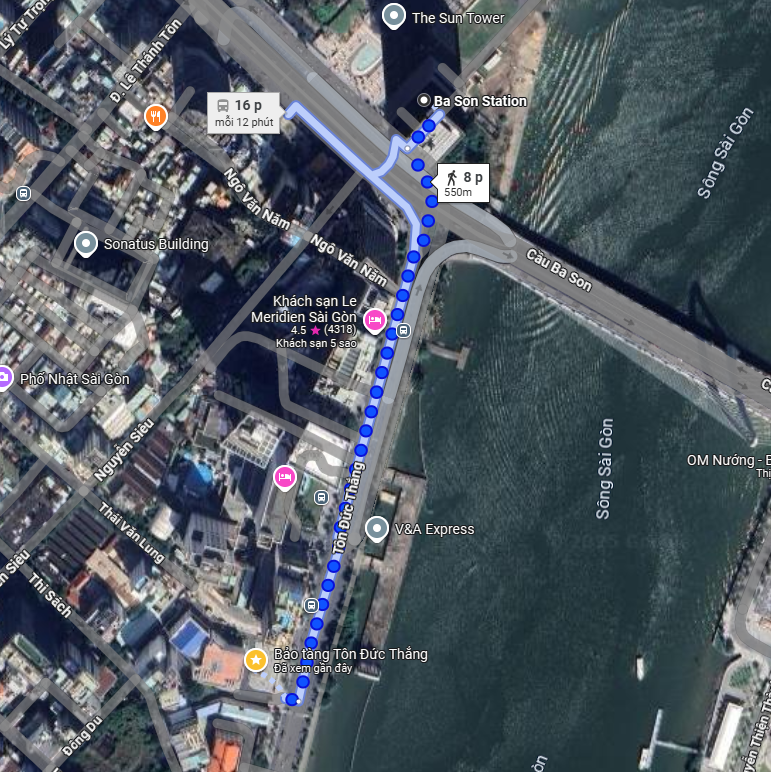Tap the Phố Nhật Sài Gòn marker
This screenshot has height=772, width=771.
(4, 378)
